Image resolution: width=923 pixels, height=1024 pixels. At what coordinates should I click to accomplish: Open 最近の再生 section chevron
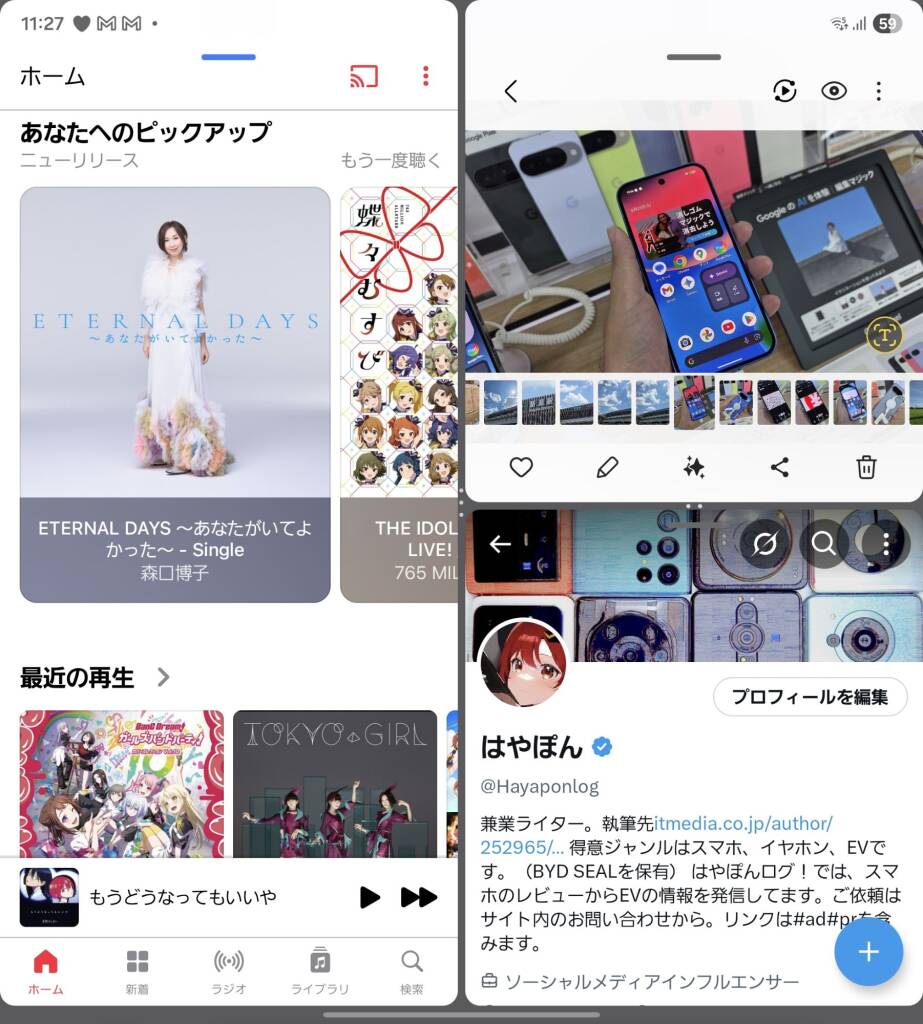[x=163, y=677]
